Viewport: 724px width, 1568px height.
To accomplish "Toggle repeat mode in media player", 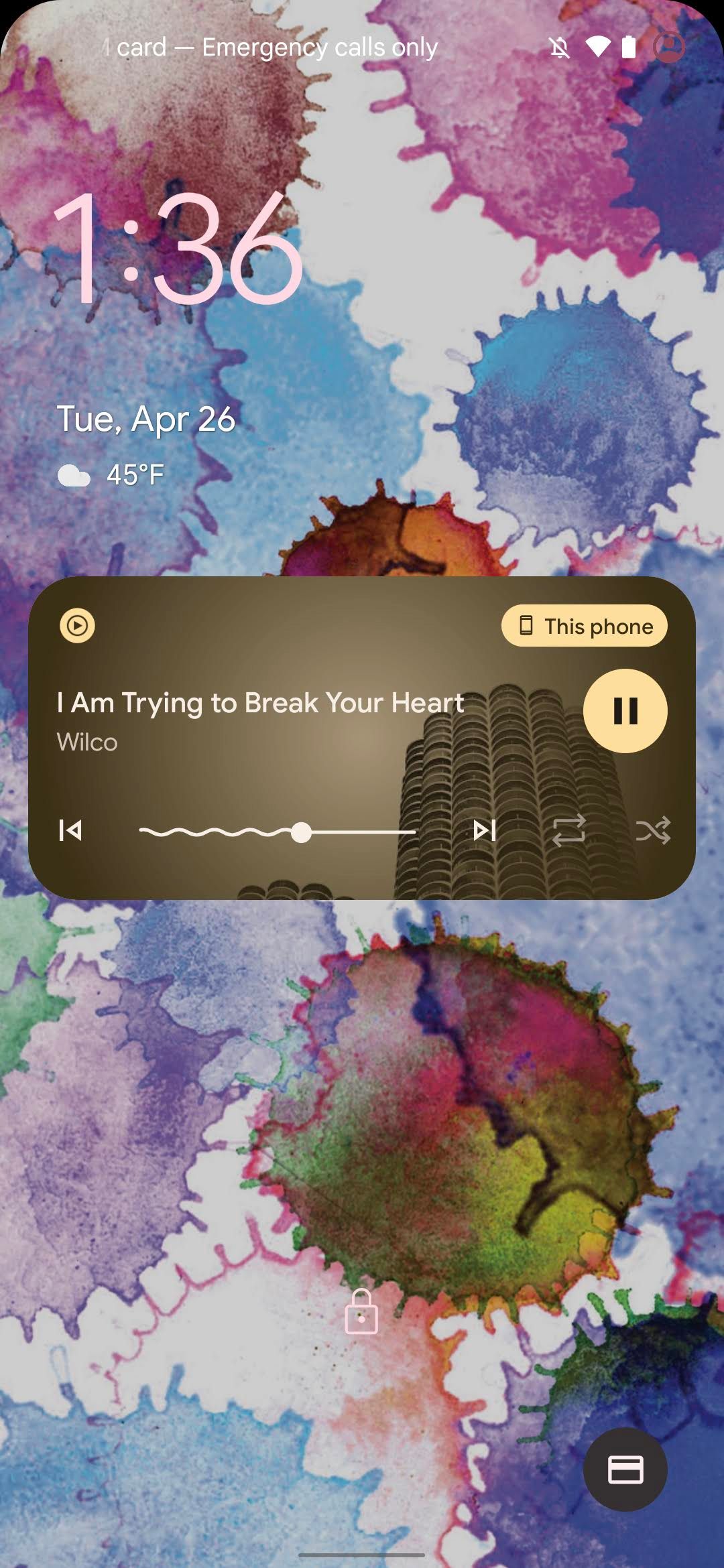I will (x=569, y=831).
